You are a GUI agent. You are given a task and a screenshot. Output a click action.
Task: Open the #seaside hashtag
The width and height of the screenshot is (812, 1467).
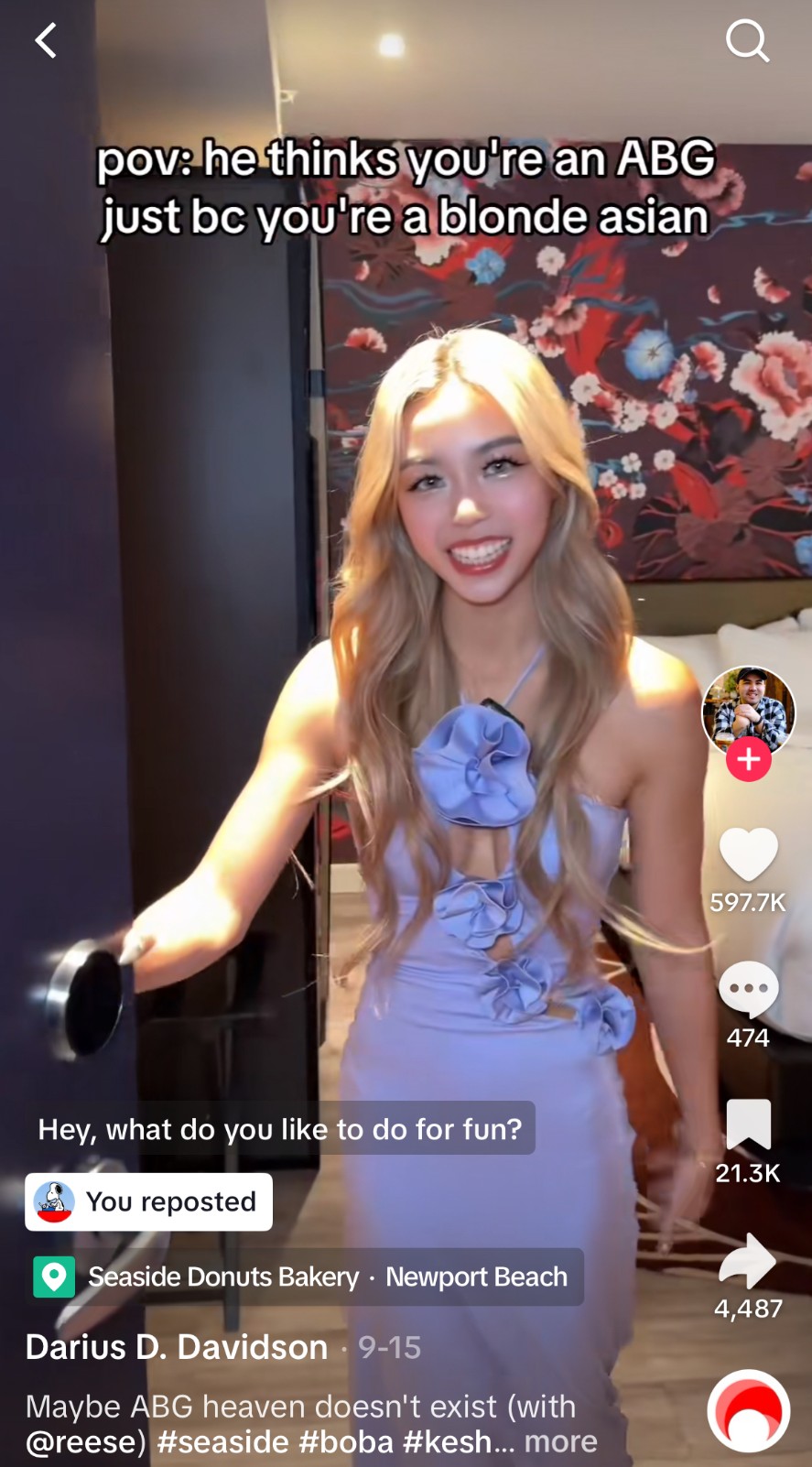[x=223, y=1441]
